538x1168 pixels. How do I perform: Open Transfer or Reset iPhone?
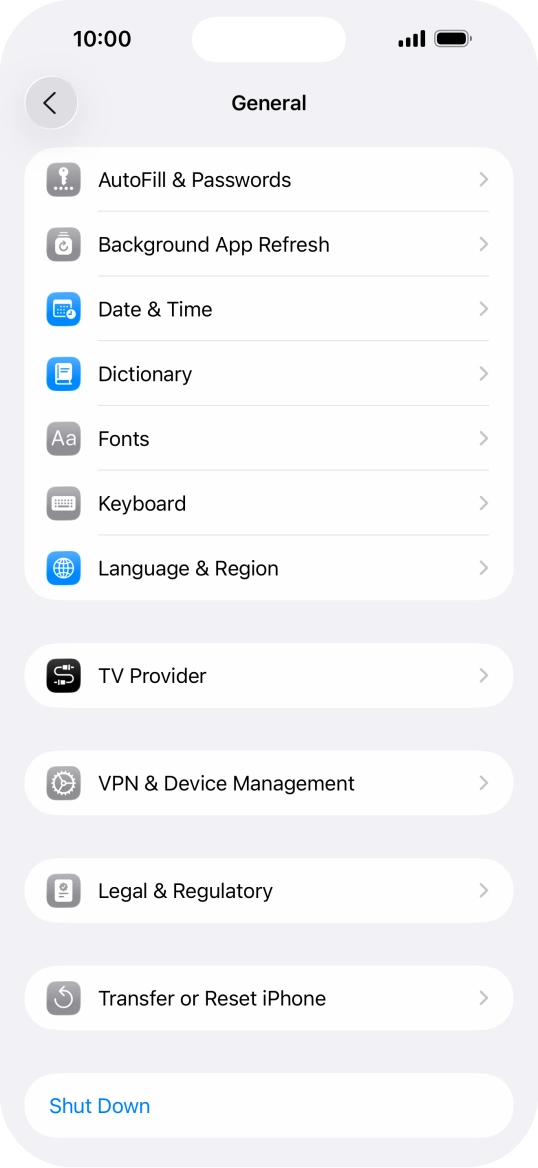(269, 998)
